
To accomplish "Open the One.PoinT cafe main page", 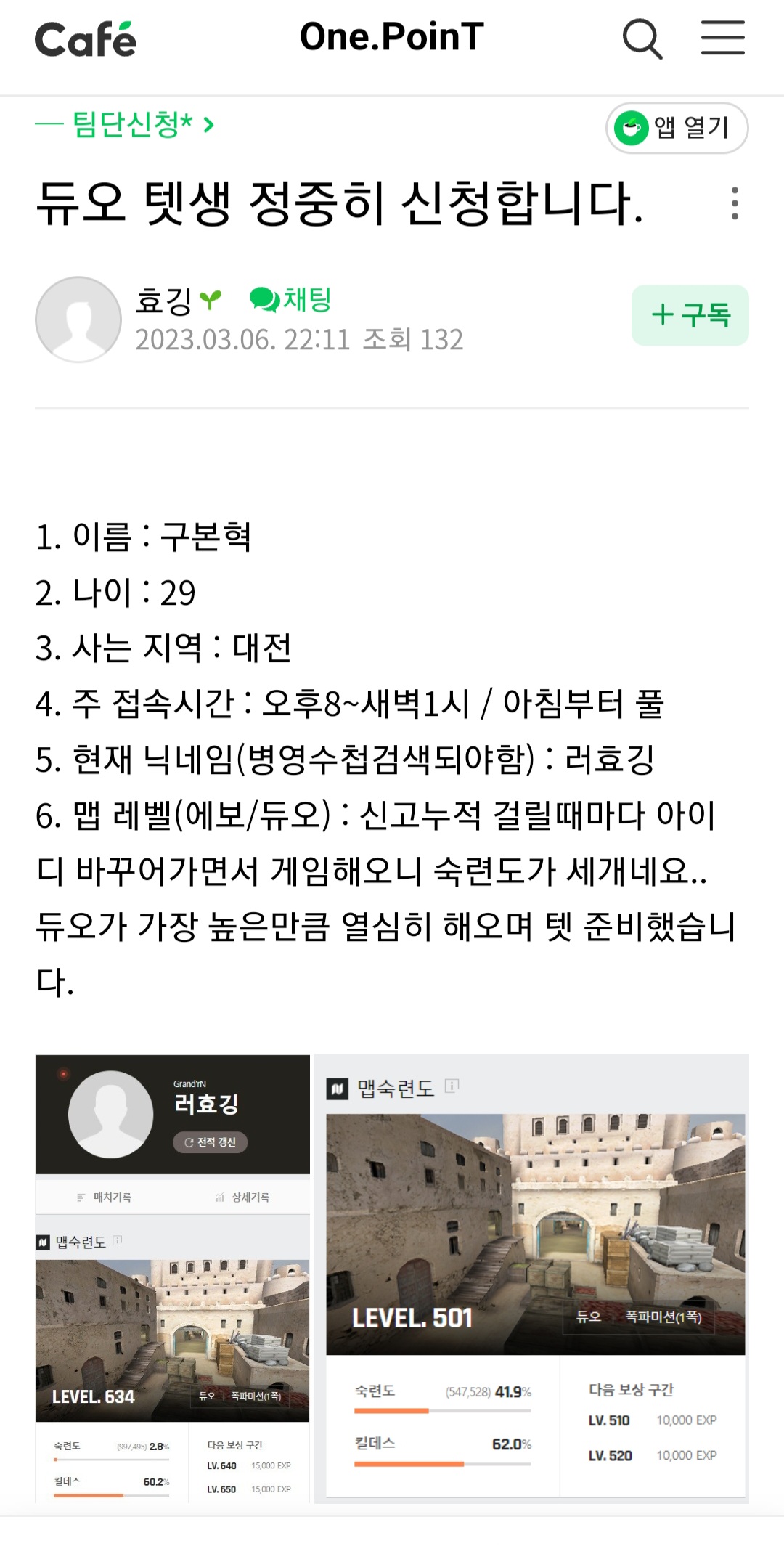I will (x=391, y=37).
